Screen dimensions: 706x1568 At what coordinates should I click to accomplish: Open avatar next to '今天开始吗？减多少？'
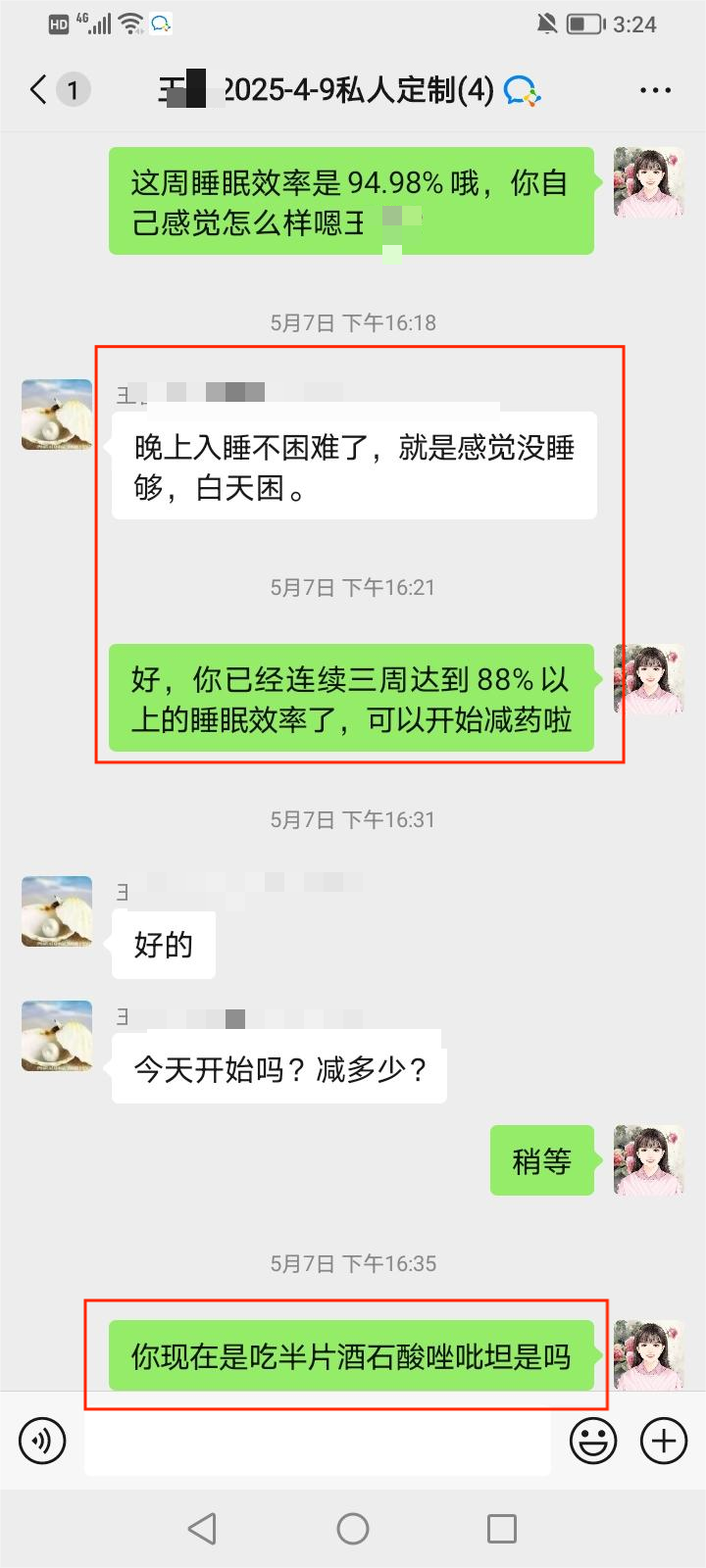[x=57, y=1036]
